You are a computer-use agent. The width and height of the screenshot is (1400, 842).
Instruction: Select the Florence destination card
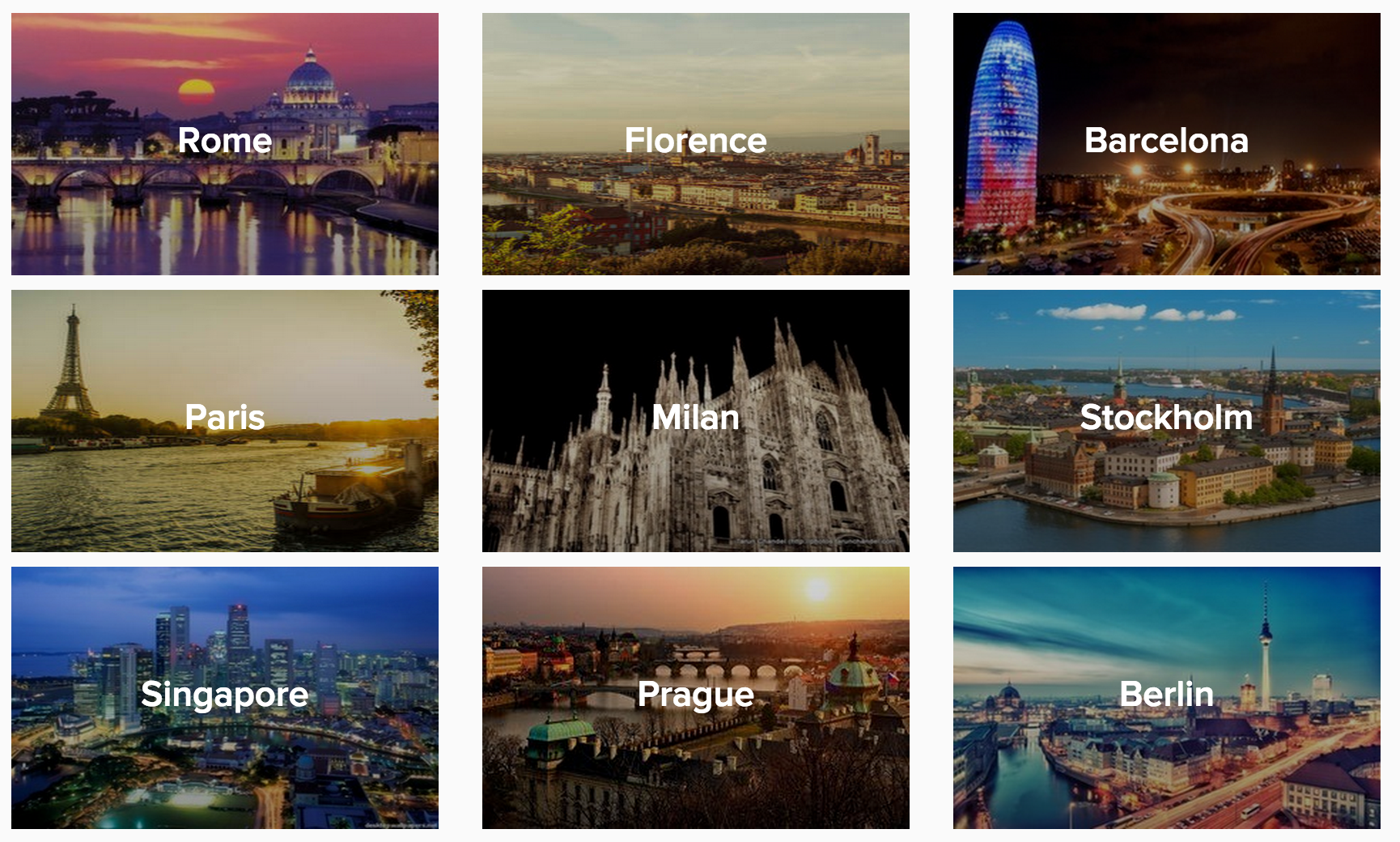(x=695, y=143)
